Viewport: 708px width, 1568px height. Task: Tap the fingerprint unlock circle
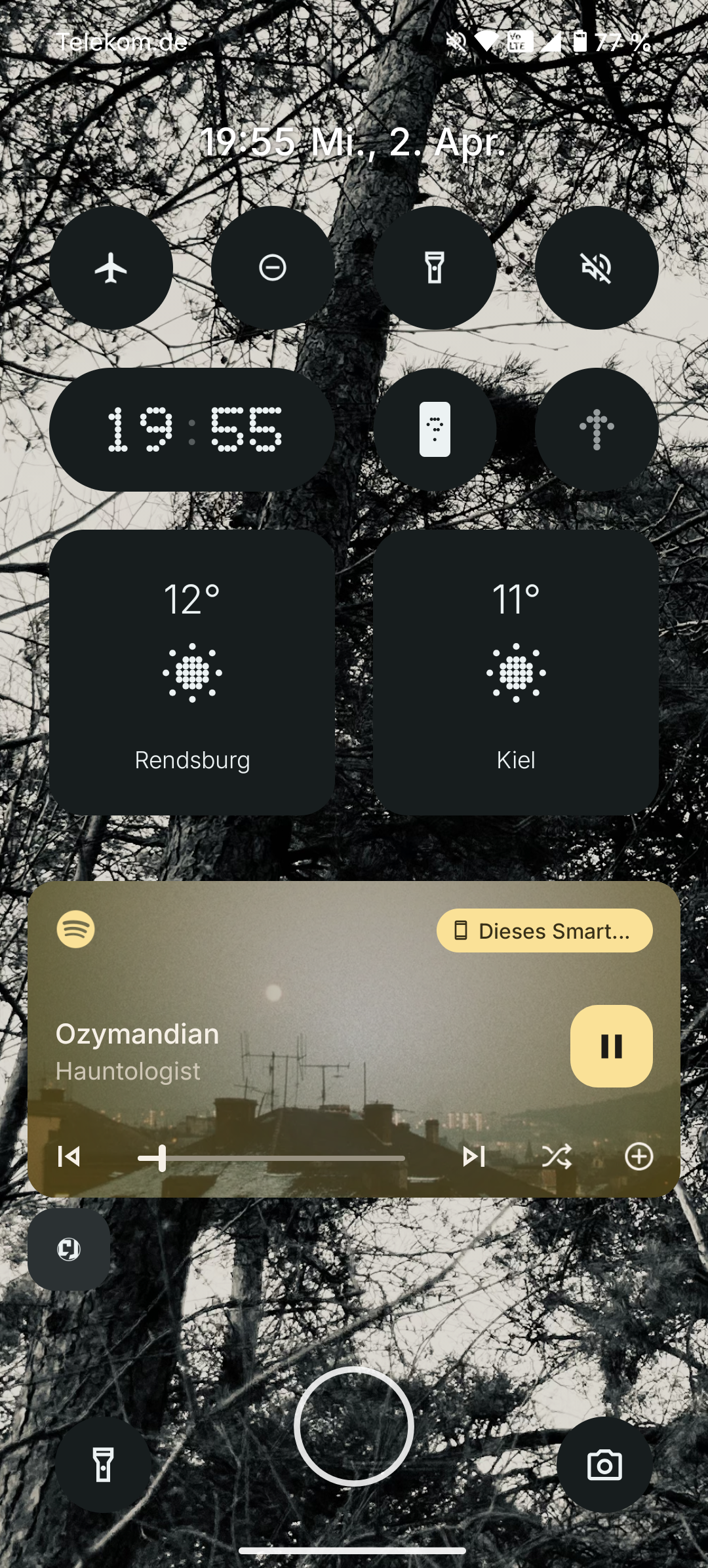[x=354, y=1426]
